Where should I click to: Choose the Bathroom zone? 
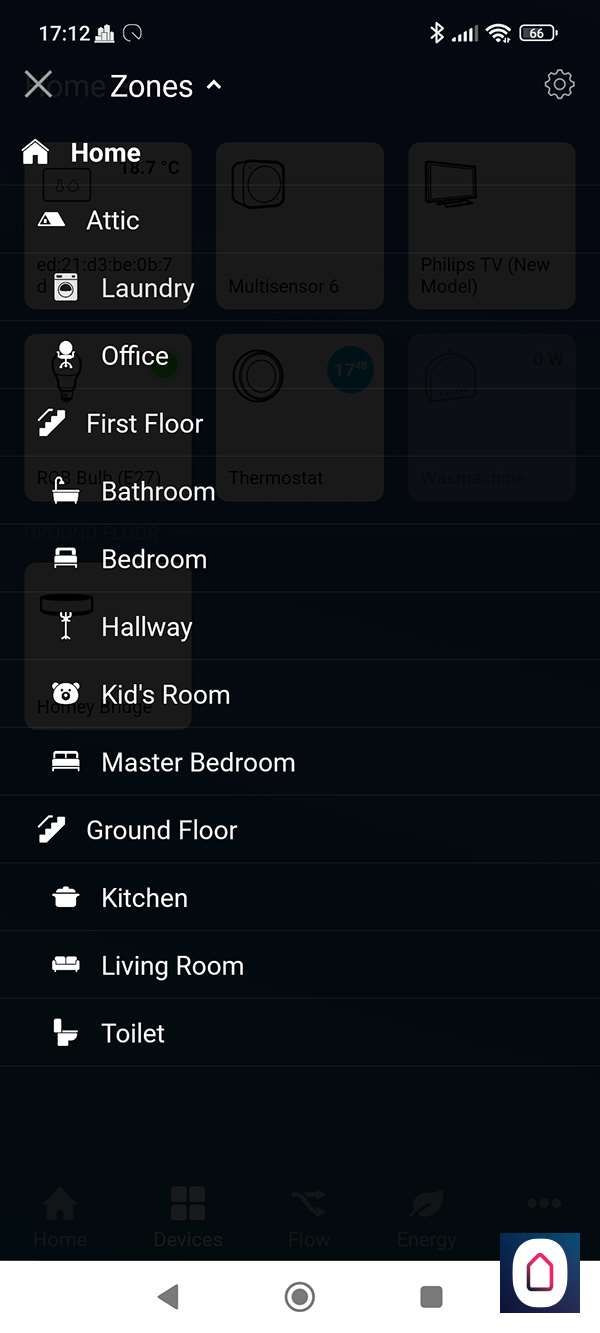click(x=158, y=492)
